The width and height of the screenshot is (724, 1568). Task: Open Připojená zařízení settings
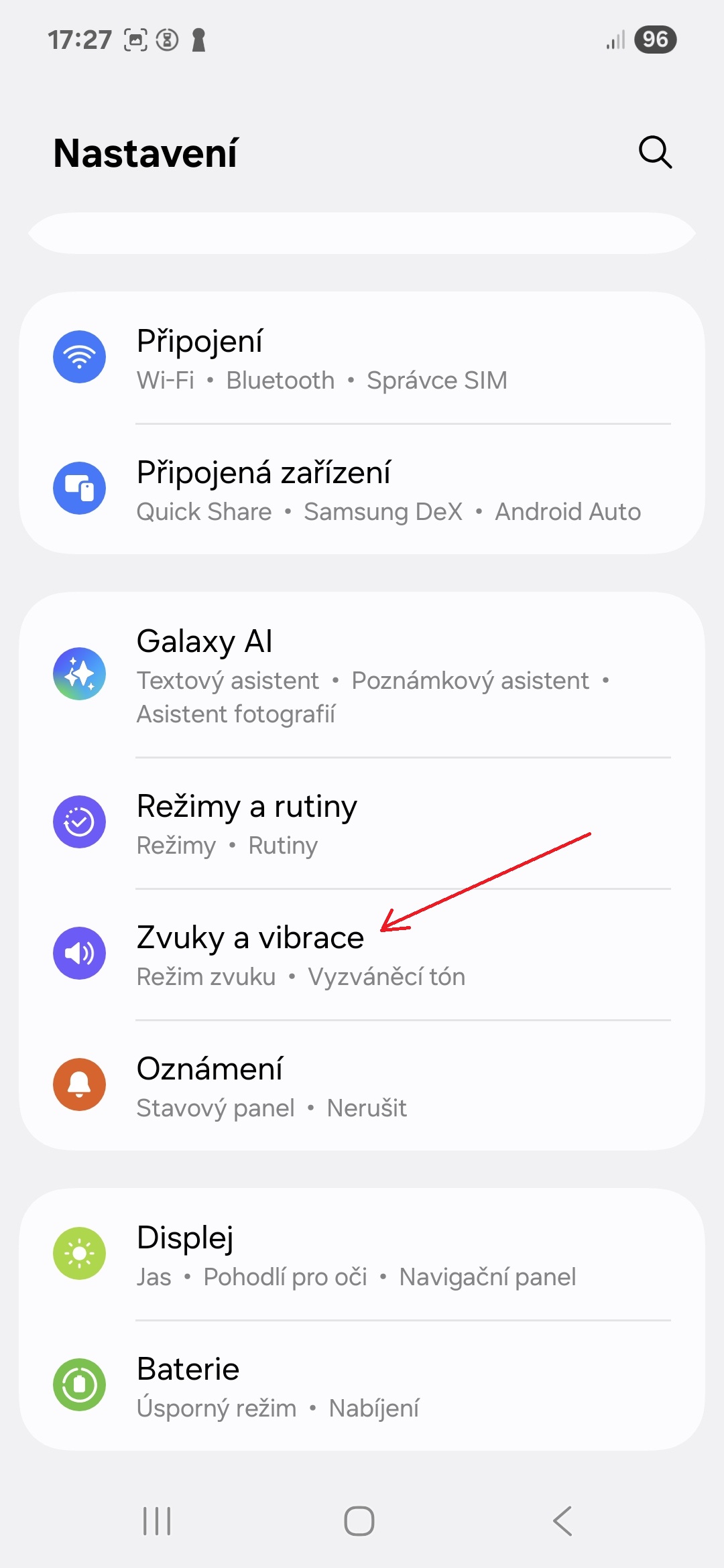(x=362, y=489)
